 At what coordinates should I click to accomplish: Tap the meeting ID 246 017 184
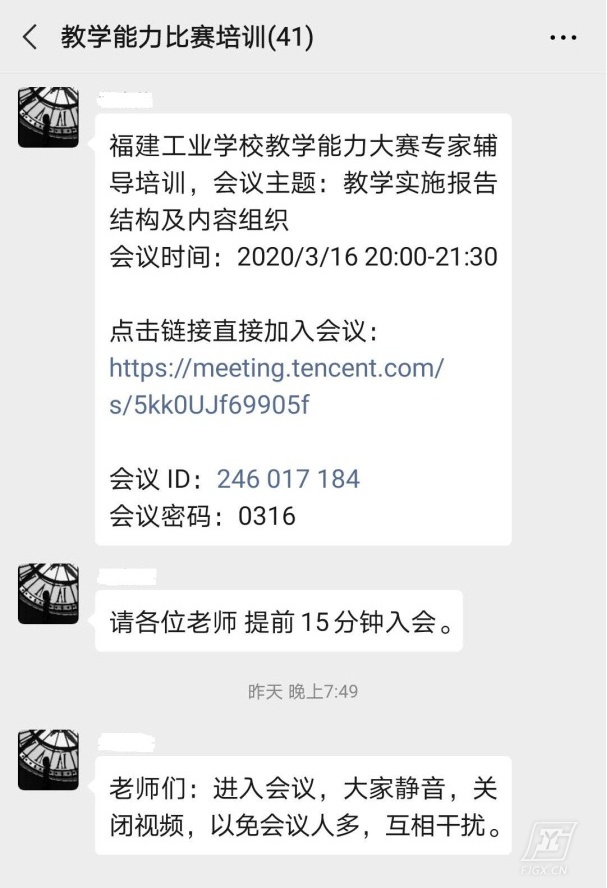click(288, 478)
